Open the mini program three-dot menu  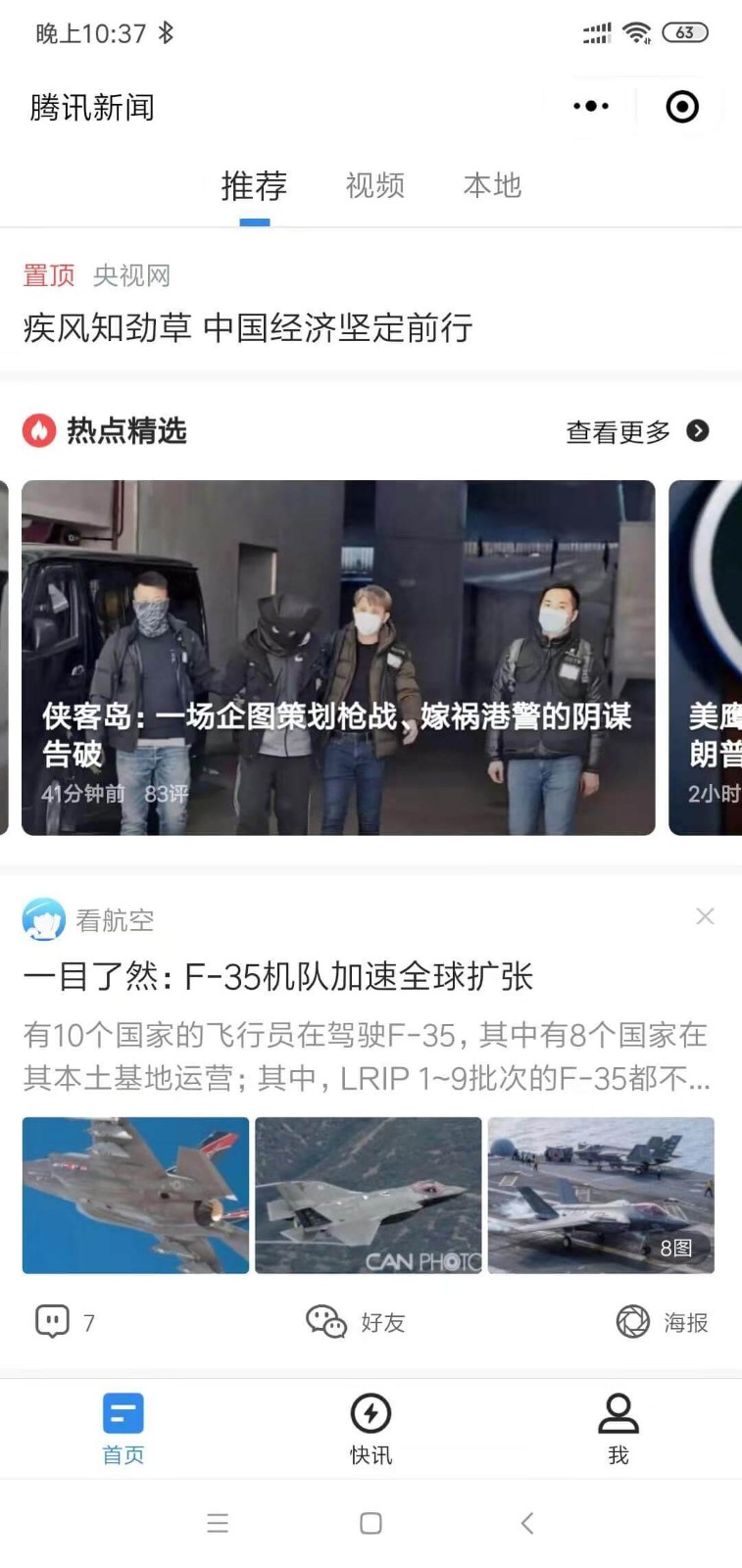tap(591, 106)
